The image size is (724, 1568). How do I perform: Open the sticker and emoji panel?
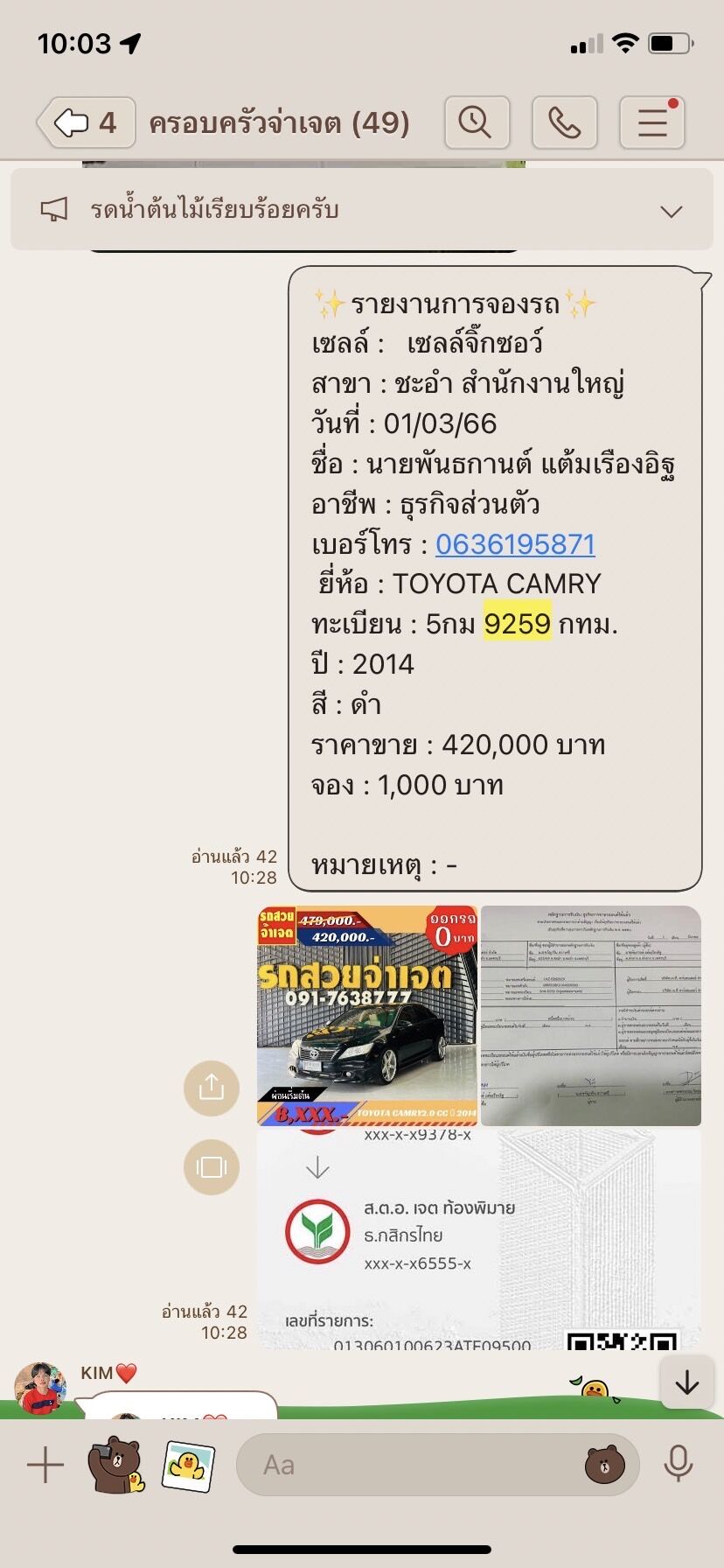(604, 1465)
